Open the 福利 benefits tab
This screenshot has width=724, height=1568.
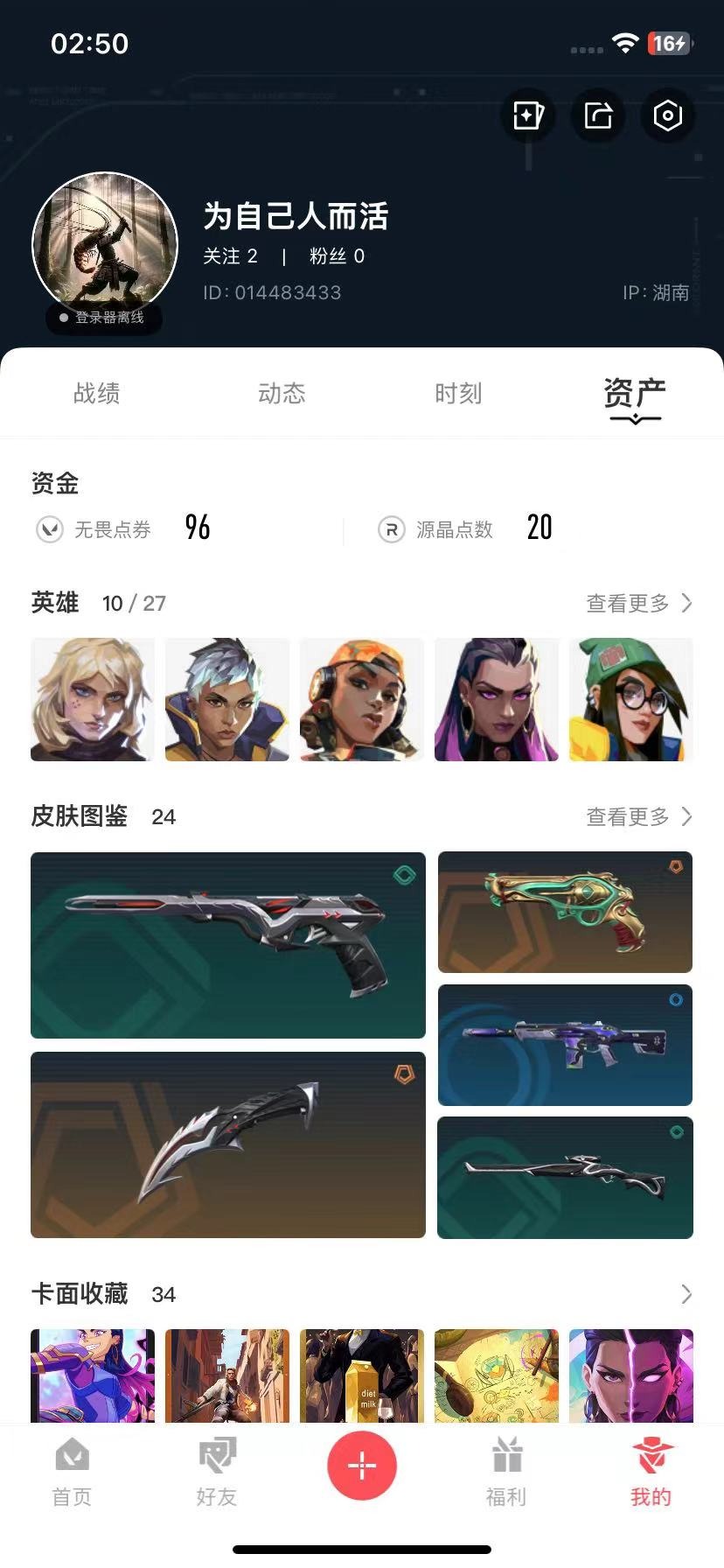tap(506, 1473)
